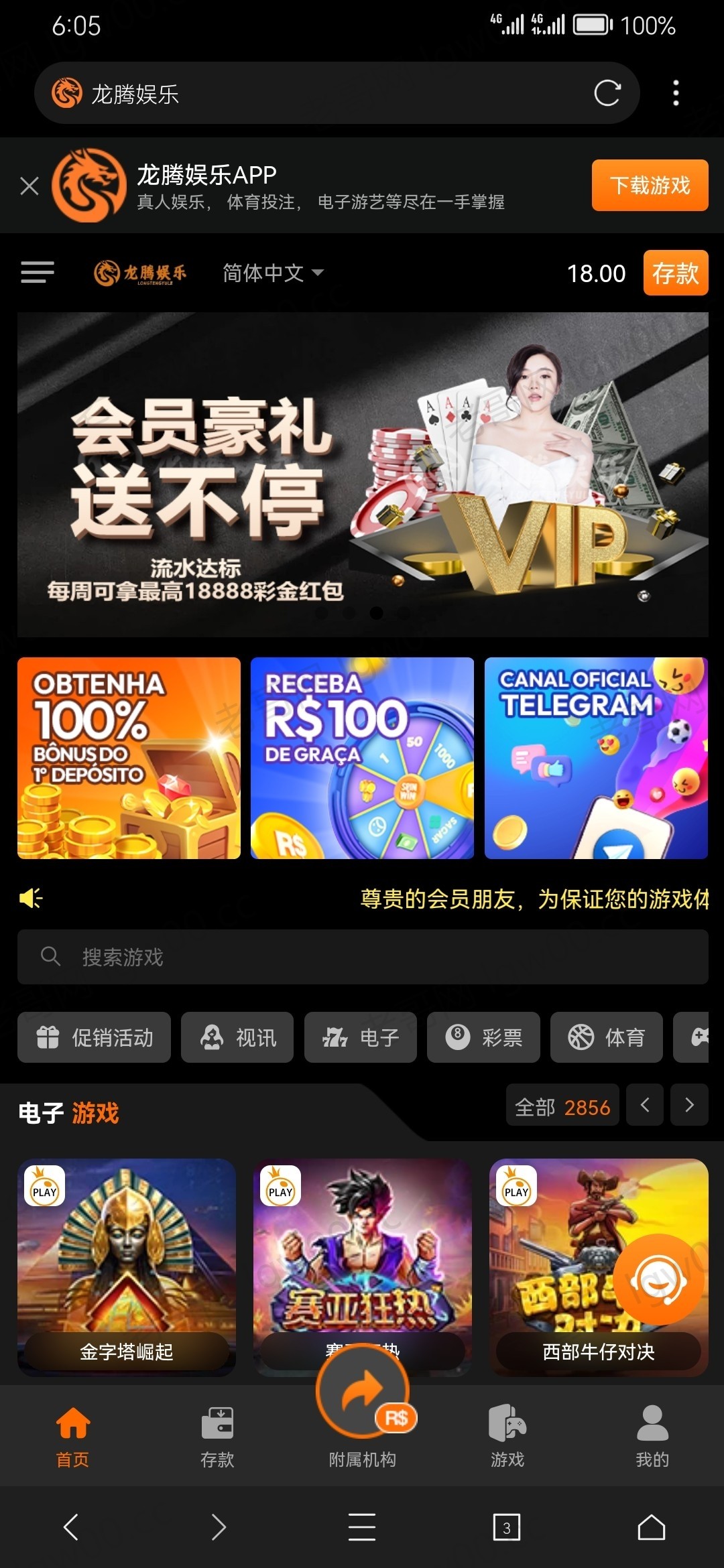Dismiss the 龙腾娱乐APP download banner
This screenshot has width=724, height=1568.
click(29, 186)
